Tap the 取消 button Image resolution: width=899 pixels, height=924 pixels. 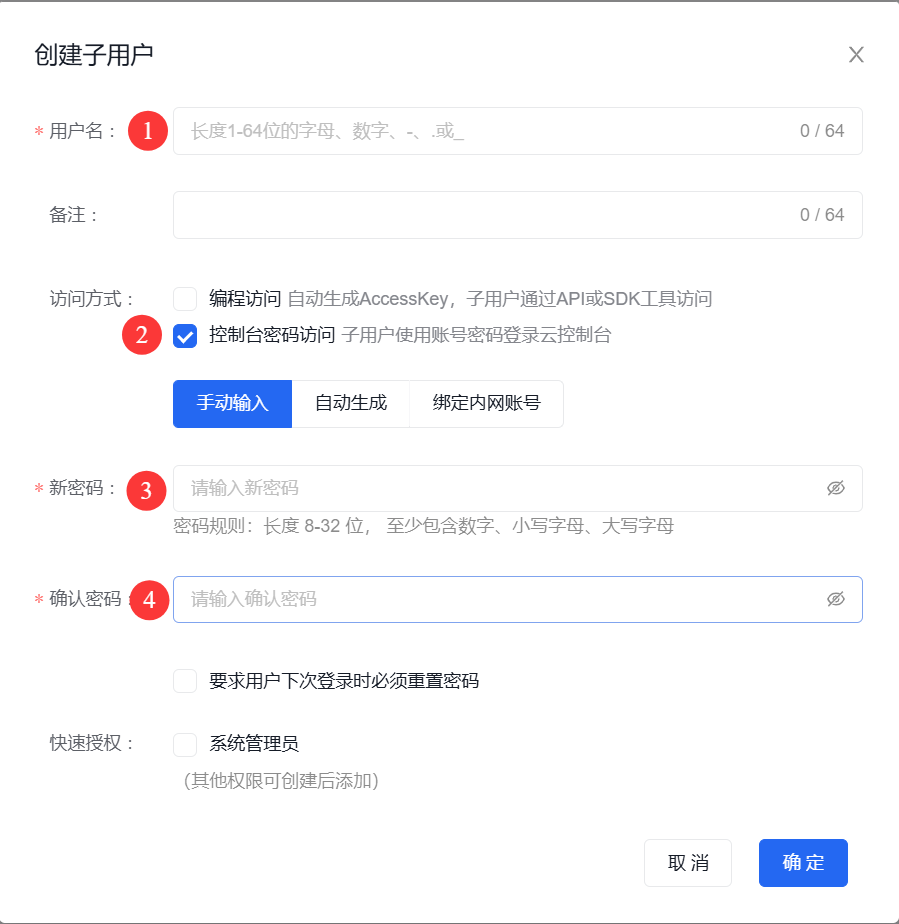(x=688, y=863)
